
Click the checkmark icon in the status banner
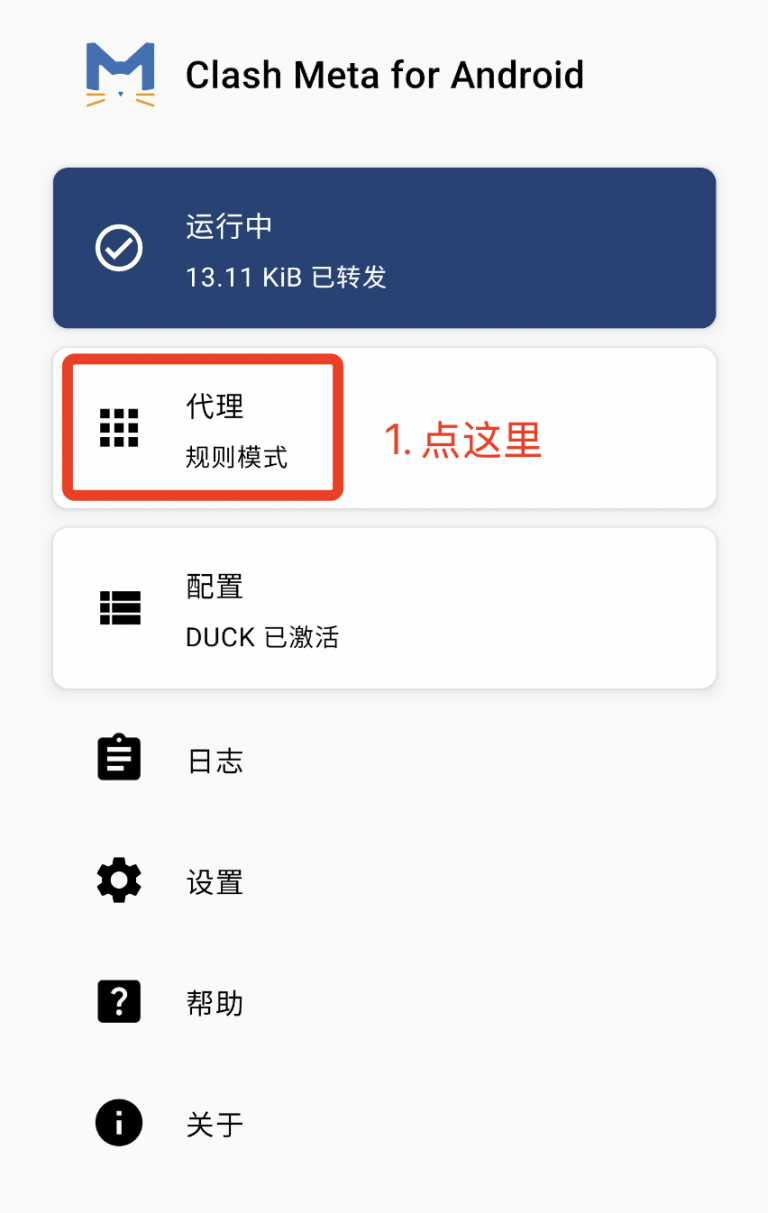click(x=119, y=247)
